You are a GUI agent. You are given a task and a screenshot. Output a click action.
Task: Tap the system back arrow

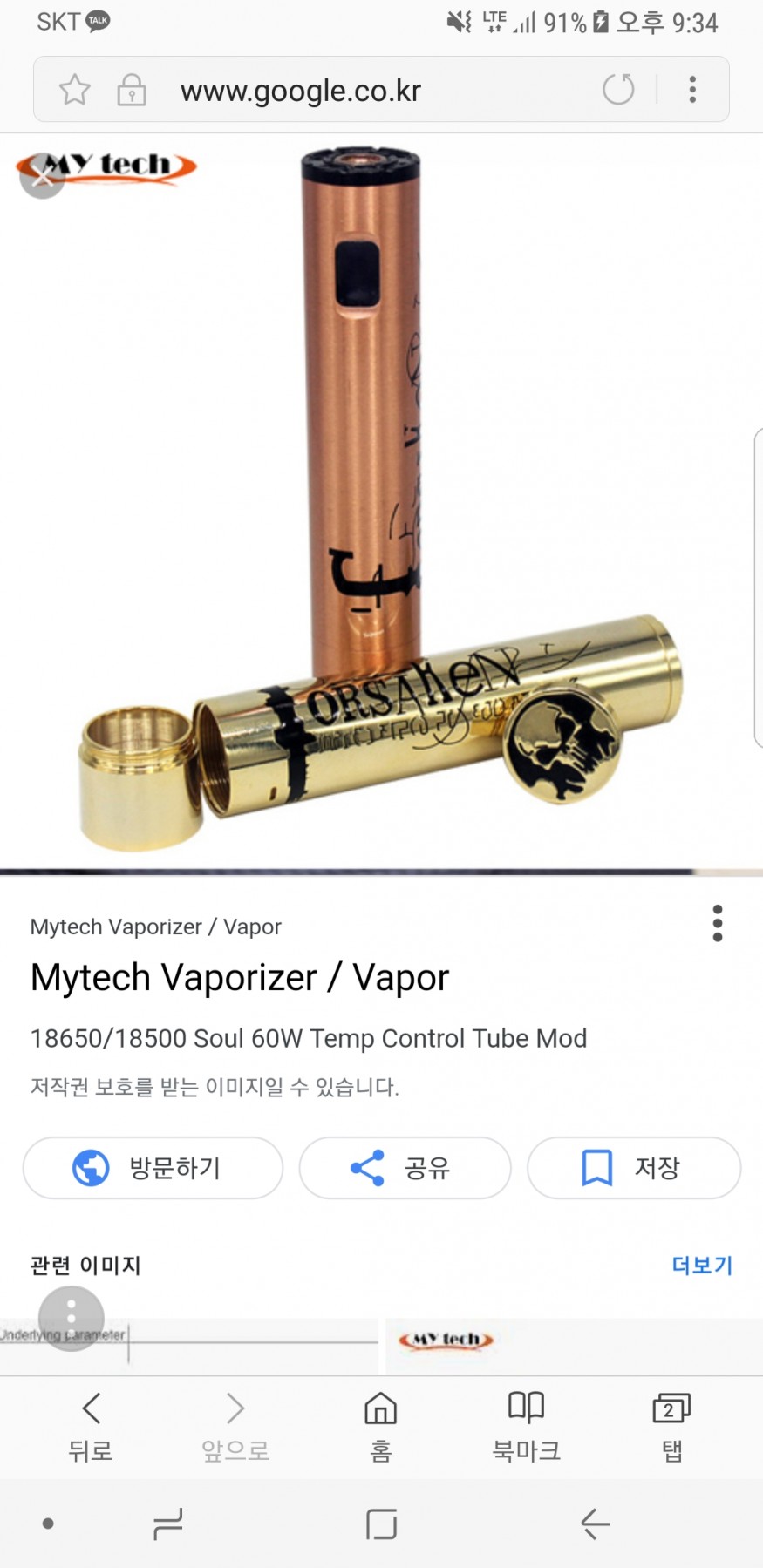click(x=595, y=1524)
